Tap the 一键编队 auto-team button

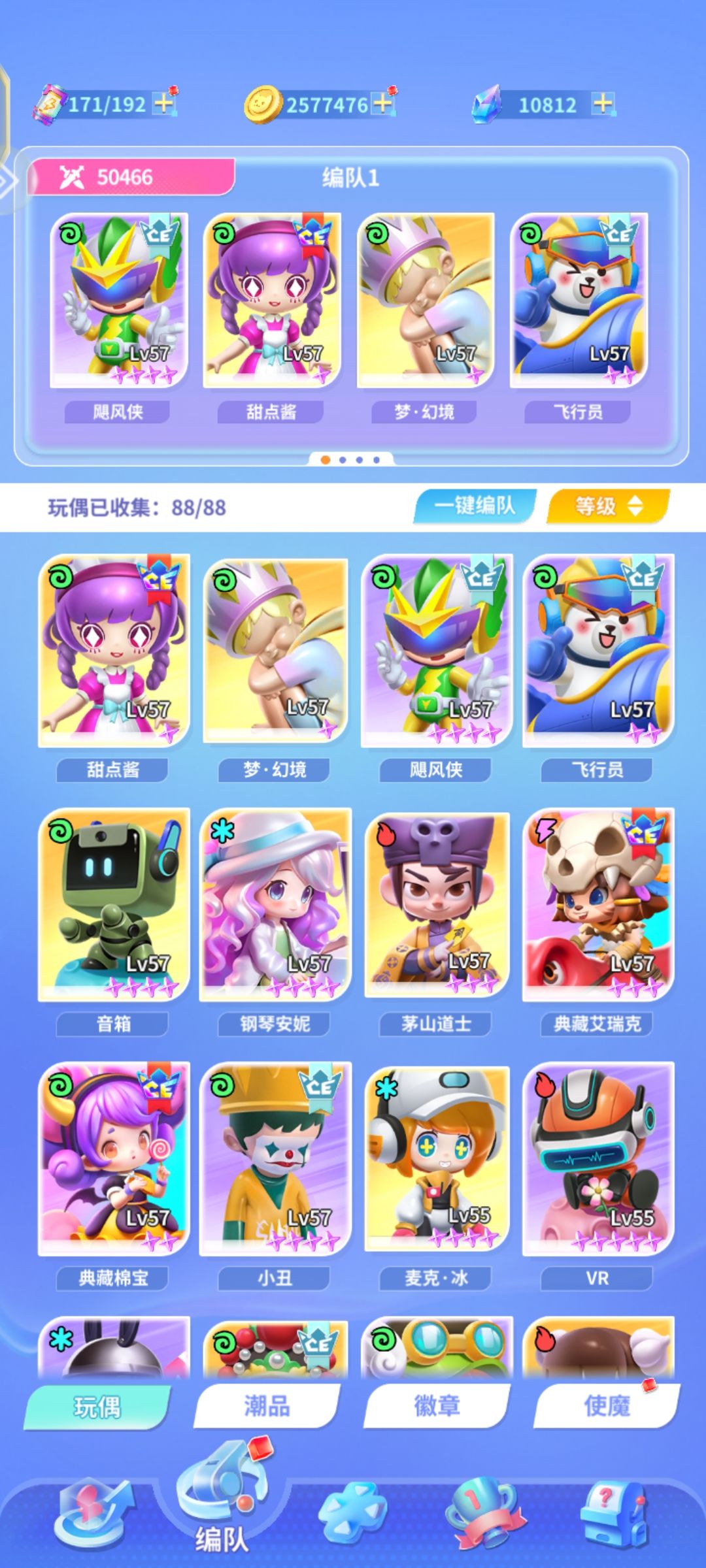475,506
